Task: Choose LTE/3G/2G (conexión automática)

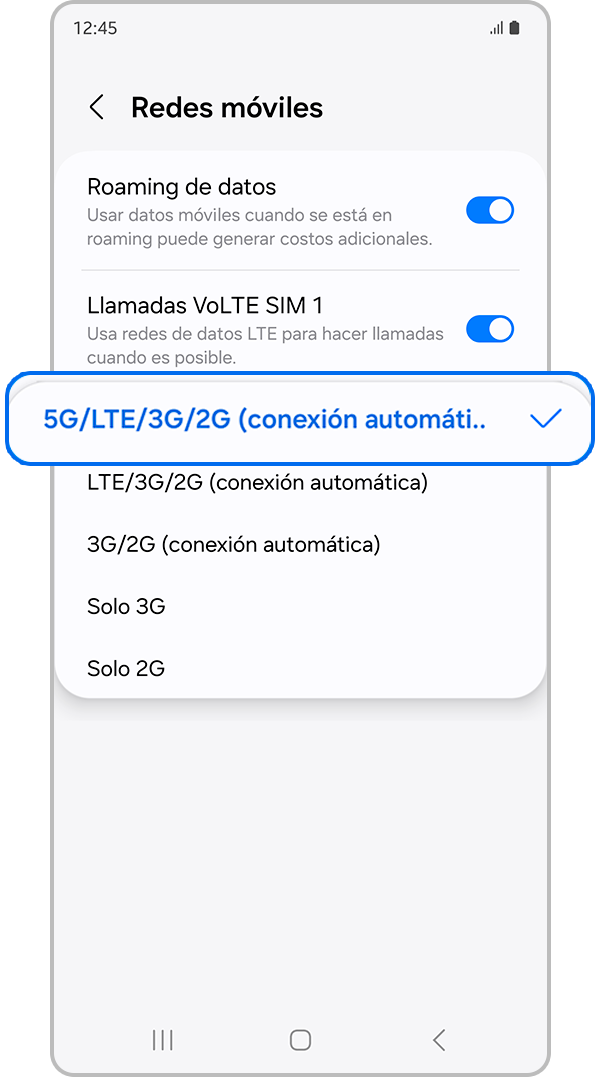Action: [x=257, y=483]
